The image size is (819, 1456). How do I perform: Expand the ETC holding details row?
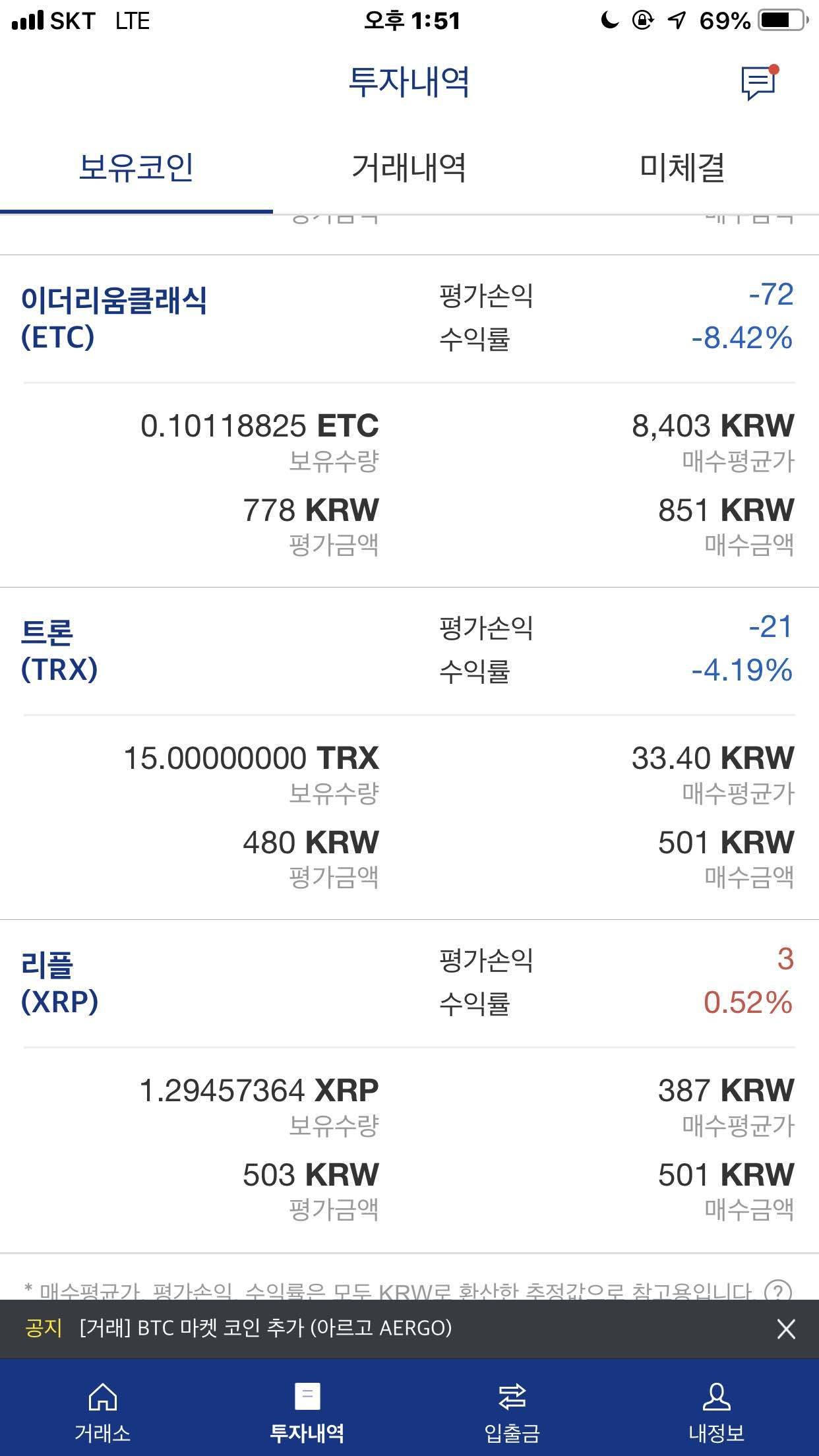(x=409, y=481)
